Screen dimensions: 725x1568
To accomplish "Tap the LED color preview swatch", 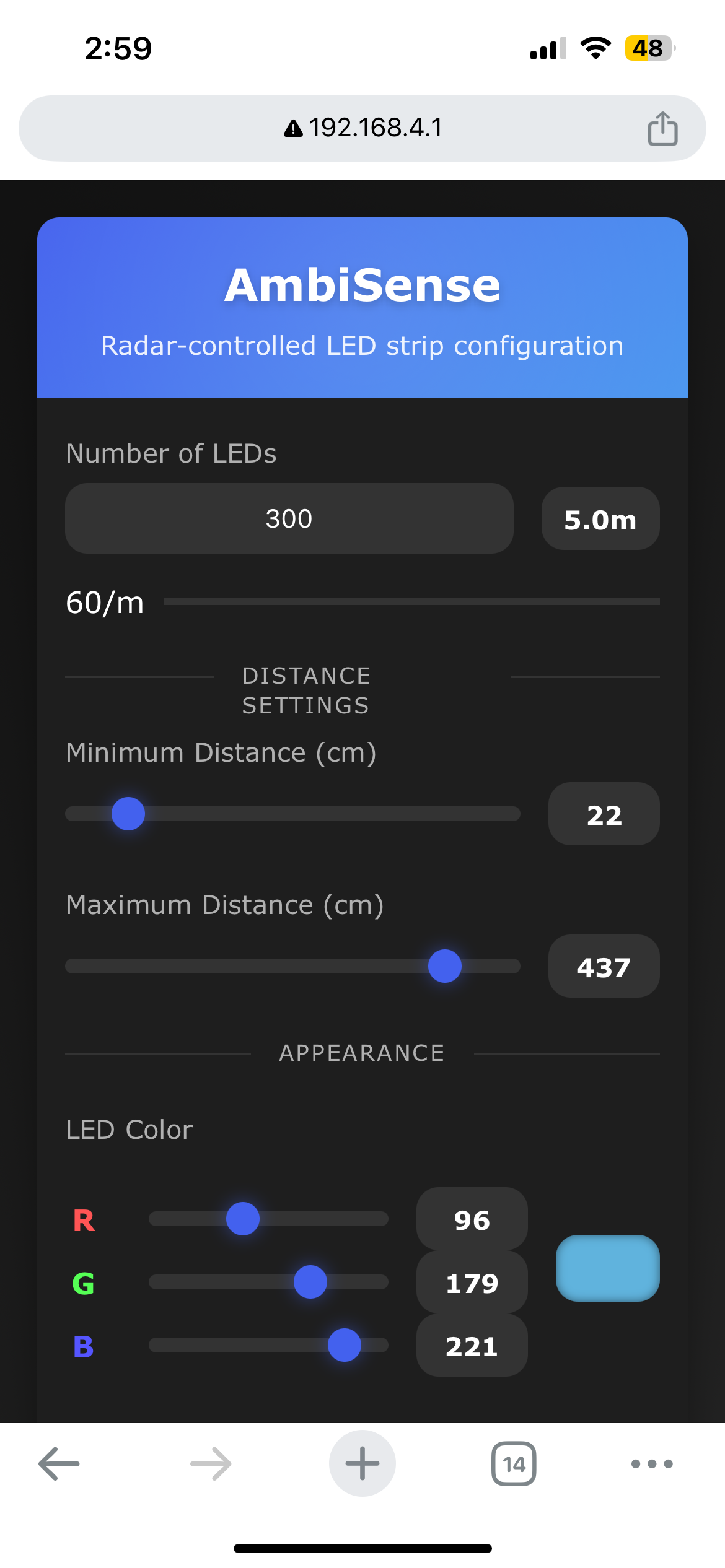I will (x=608, y=1268).
